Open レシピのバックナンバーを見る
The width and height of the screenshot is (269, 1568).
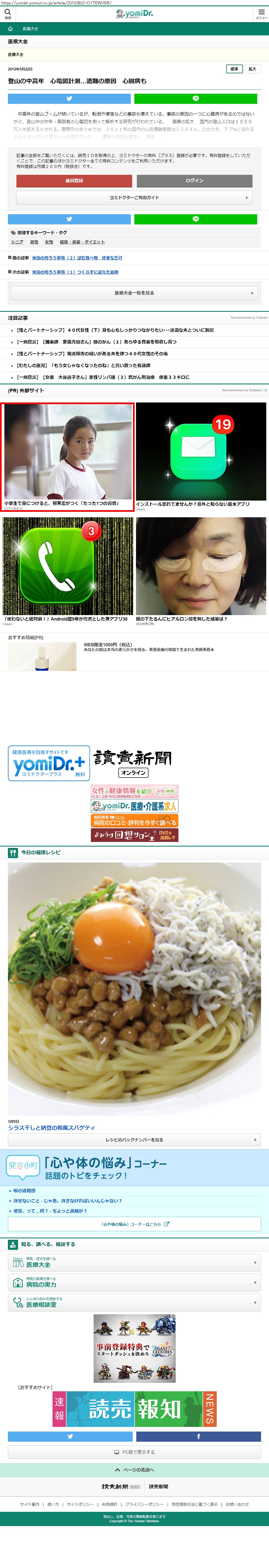click(135, 1139)
